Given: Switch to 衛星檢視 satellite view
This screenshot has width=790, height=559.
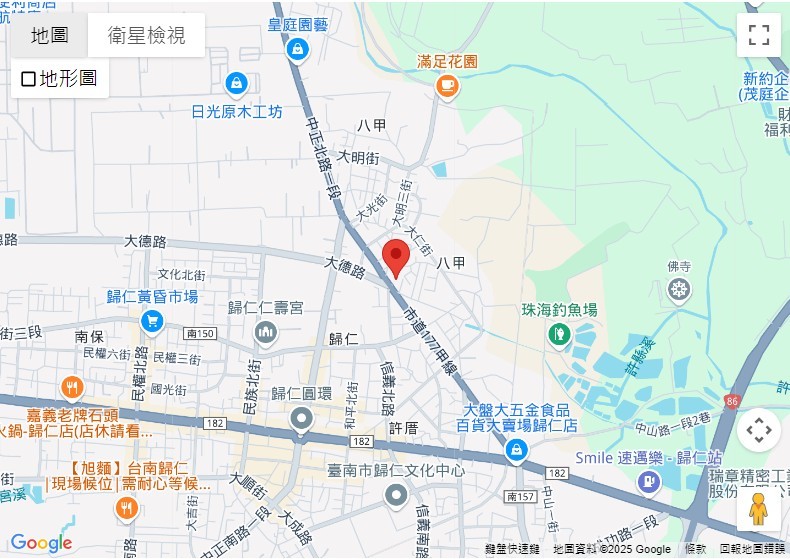Looking at the screenshot, I should (x=147, y=36).
